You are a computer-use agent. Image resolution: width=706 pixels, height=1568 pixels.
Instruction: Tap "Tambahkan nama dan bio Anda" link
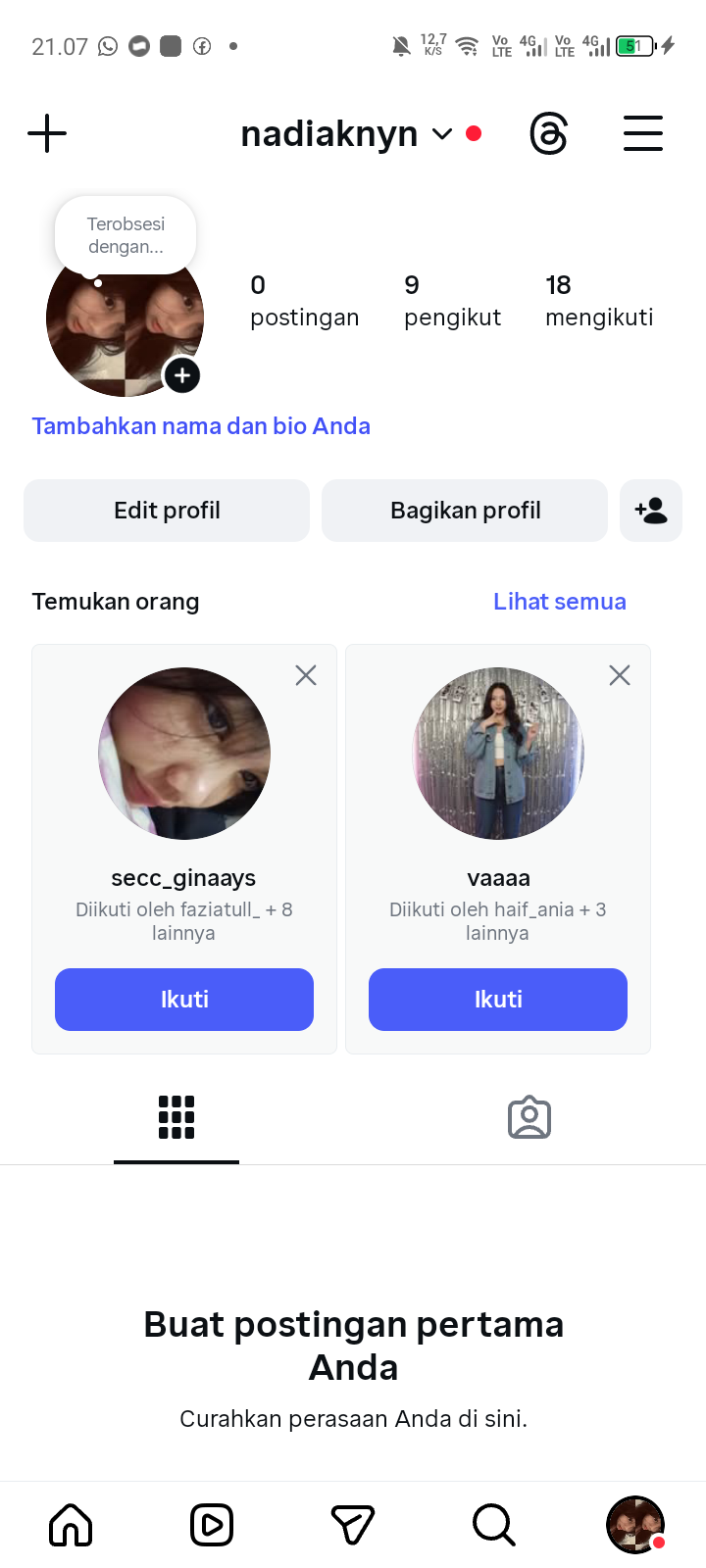pyautogui.click(x=201, y=426)
